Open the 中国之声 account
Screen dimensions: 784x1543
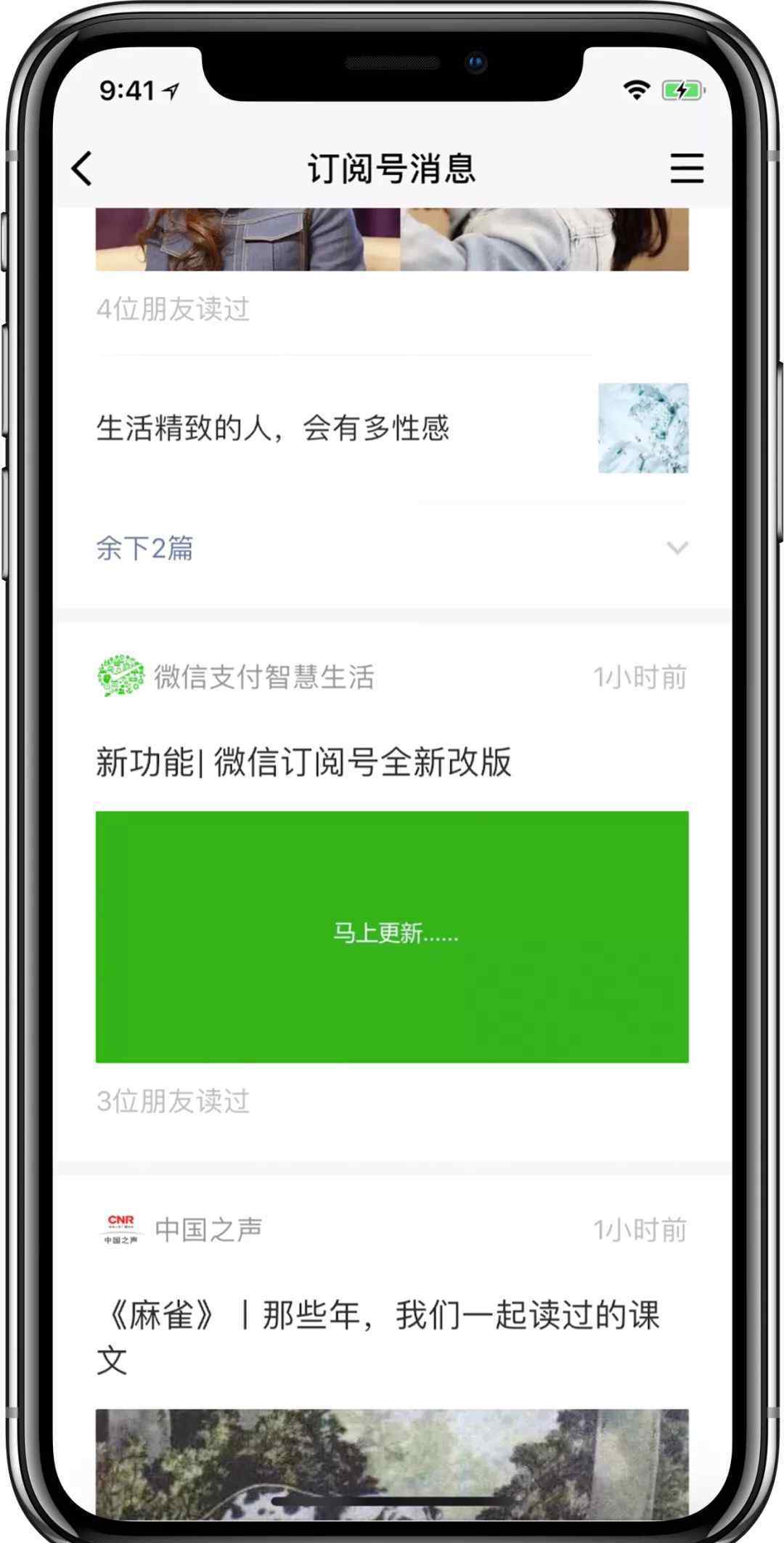tap(180, 1229)
